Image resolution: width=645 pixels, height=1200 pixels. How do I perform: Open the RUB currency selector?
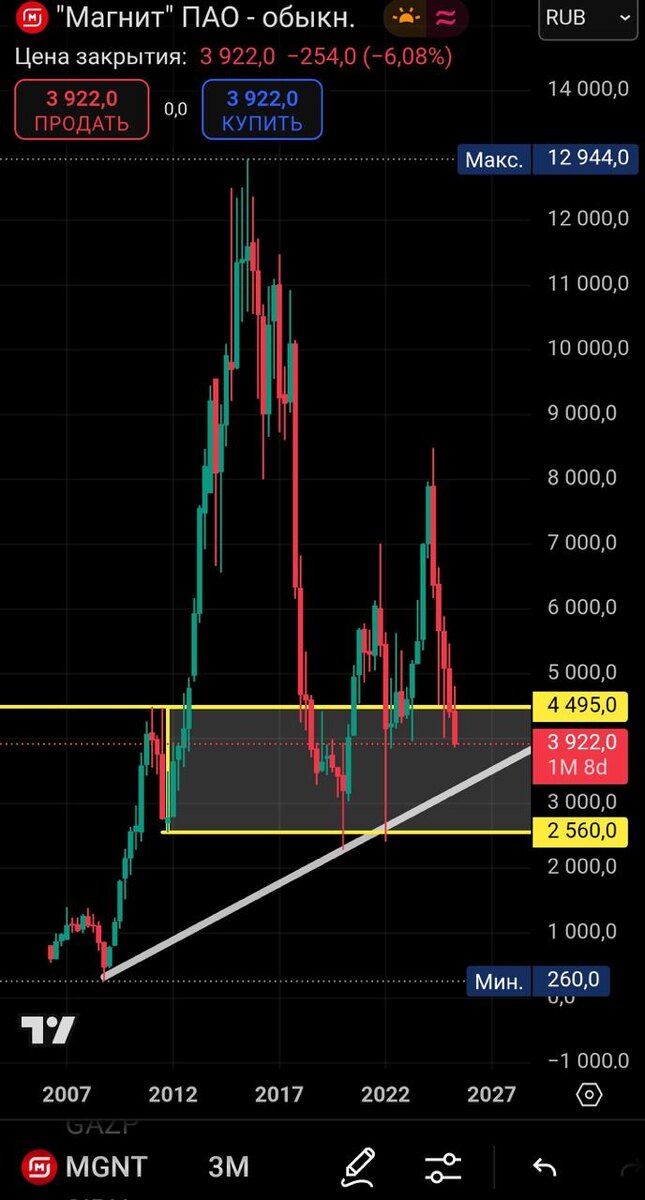588,17
